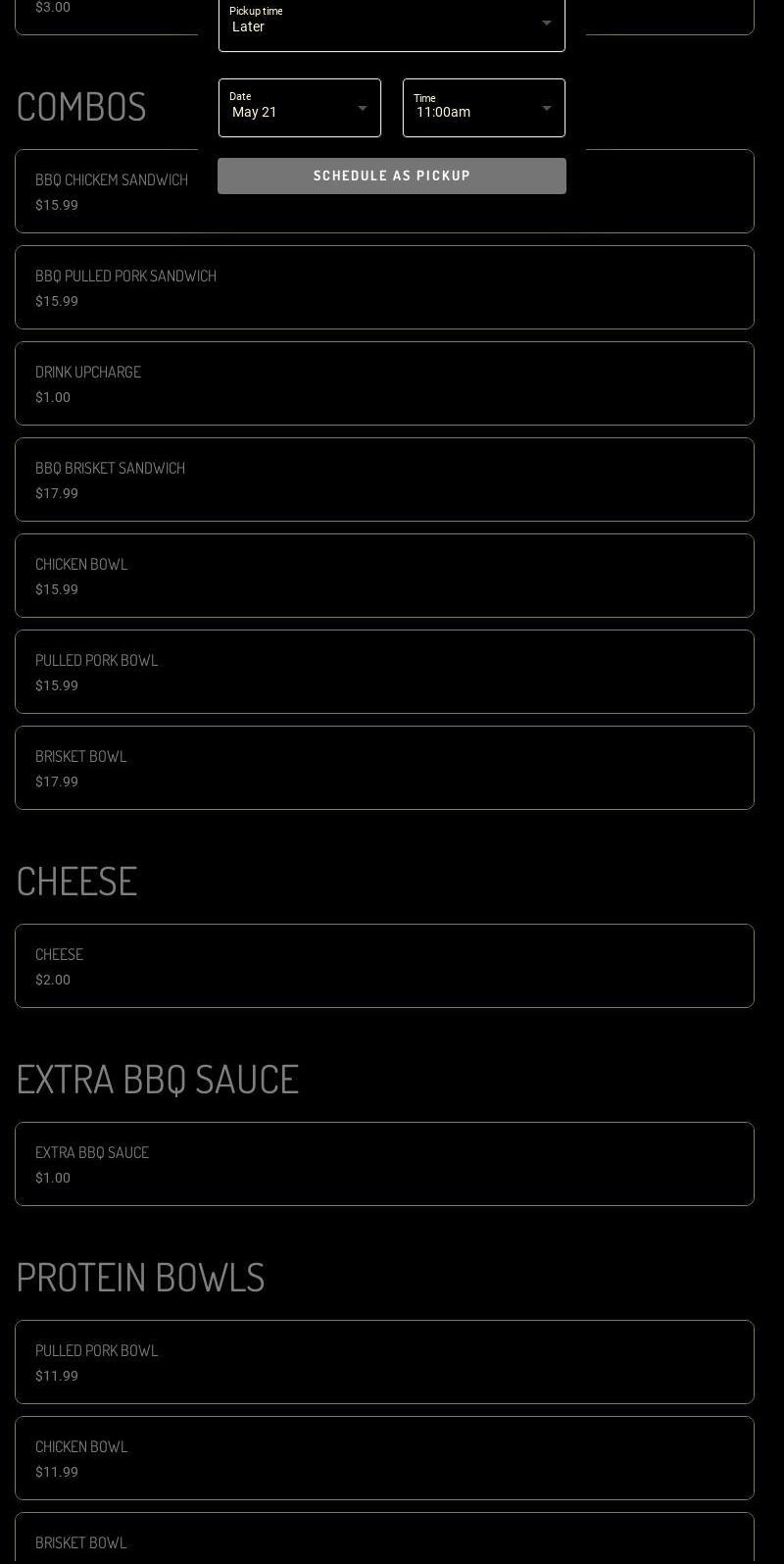Choose the $11.99 Chicken Bowl
The image size is (784, 1564).
click(384, 1458)
